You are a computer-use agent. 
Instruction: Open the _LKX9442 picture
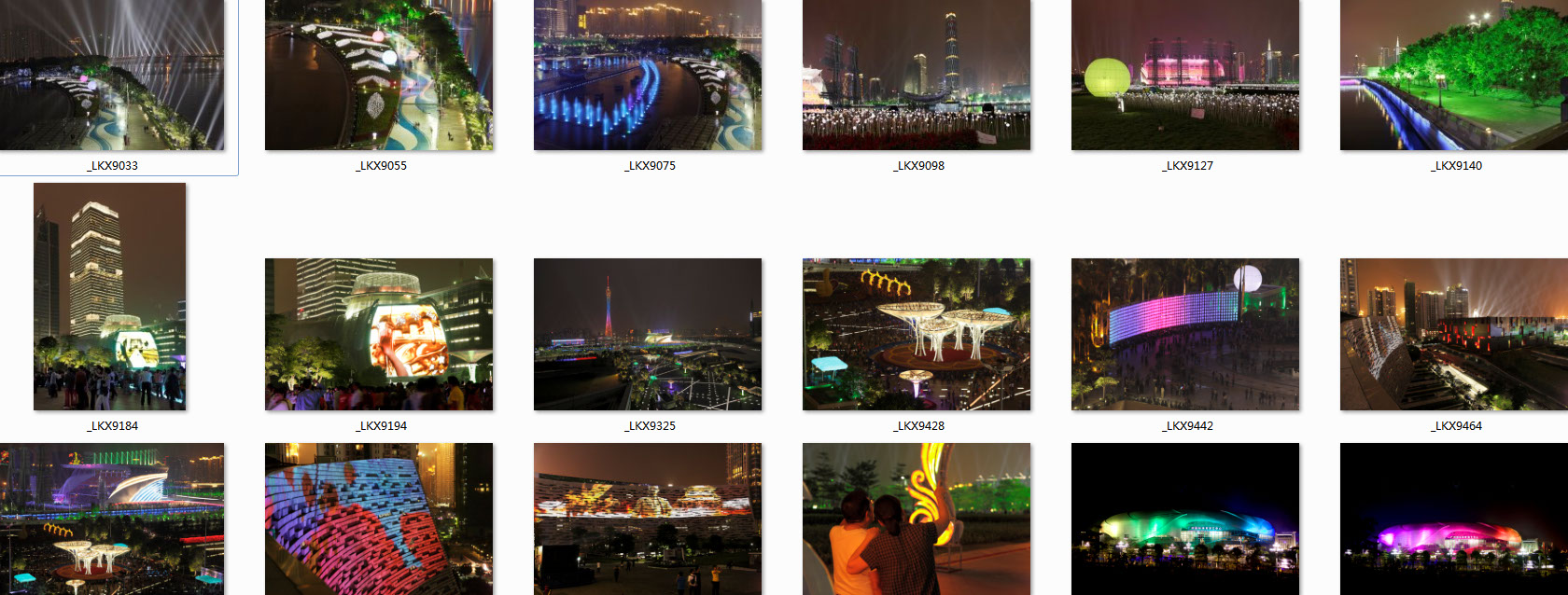[x=1185, y=334]
